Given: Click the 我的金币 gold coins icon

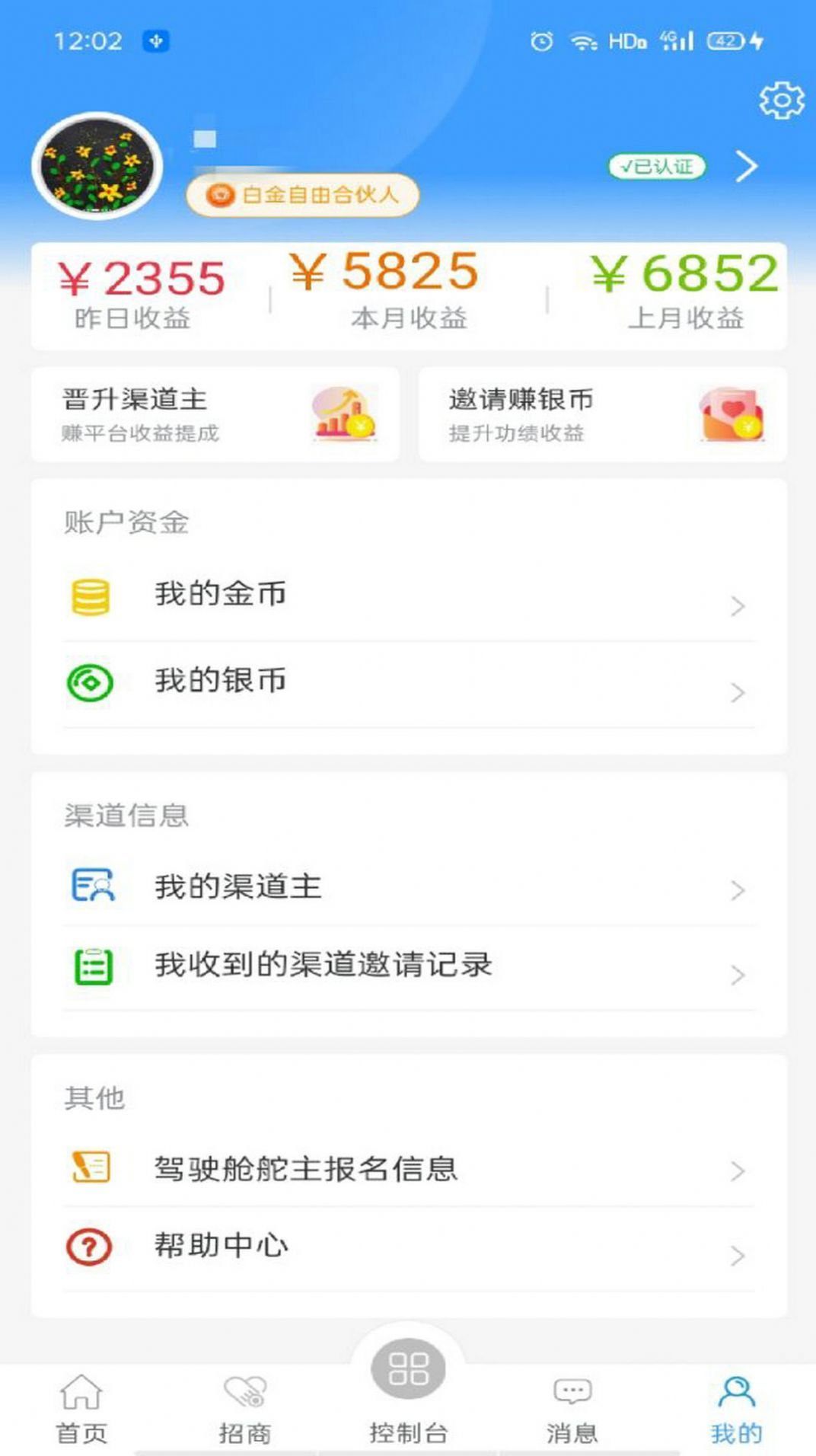Looking at the screenshot, I should pos(91,596).
